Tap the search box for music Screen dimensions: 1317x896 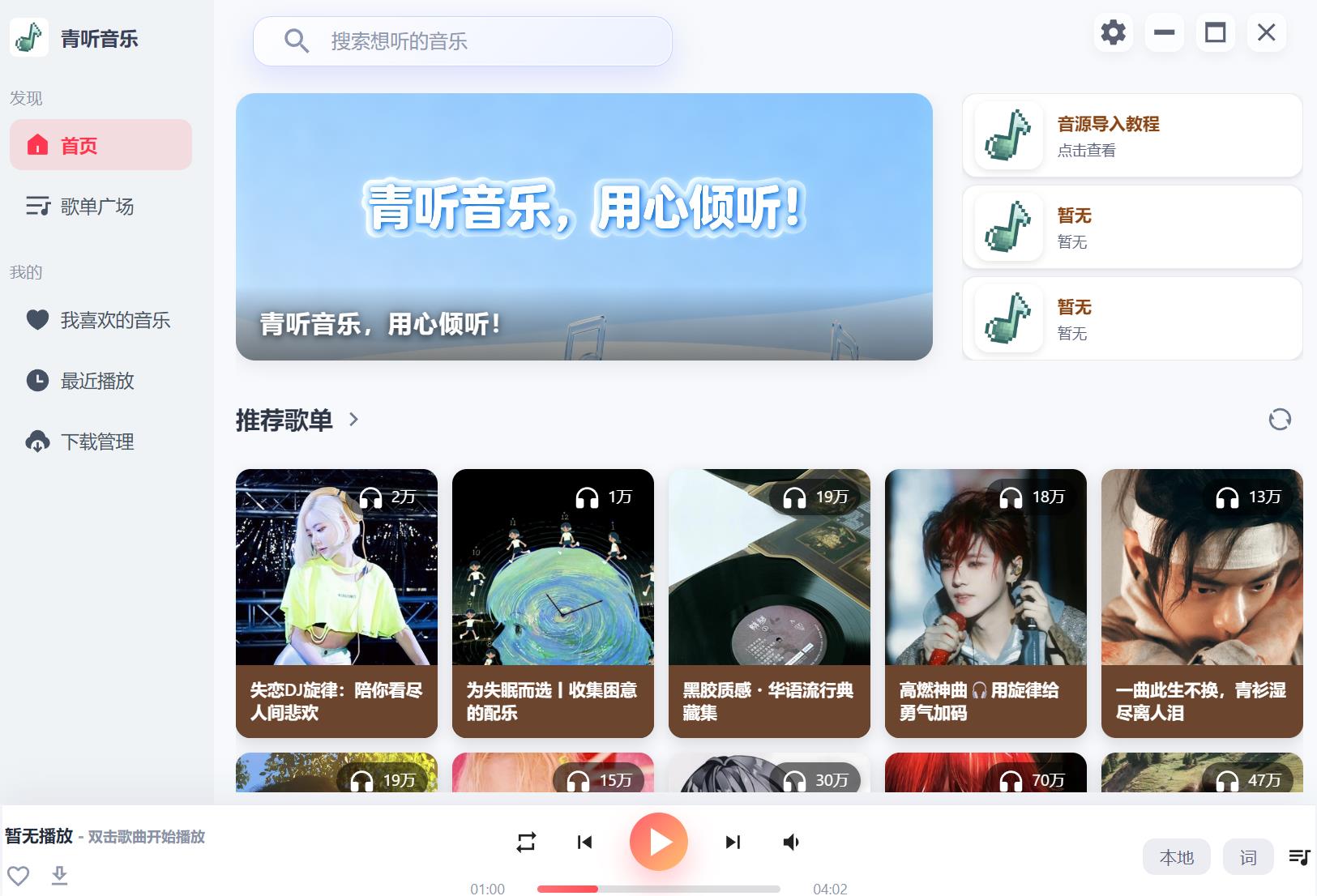click(462, 41)
